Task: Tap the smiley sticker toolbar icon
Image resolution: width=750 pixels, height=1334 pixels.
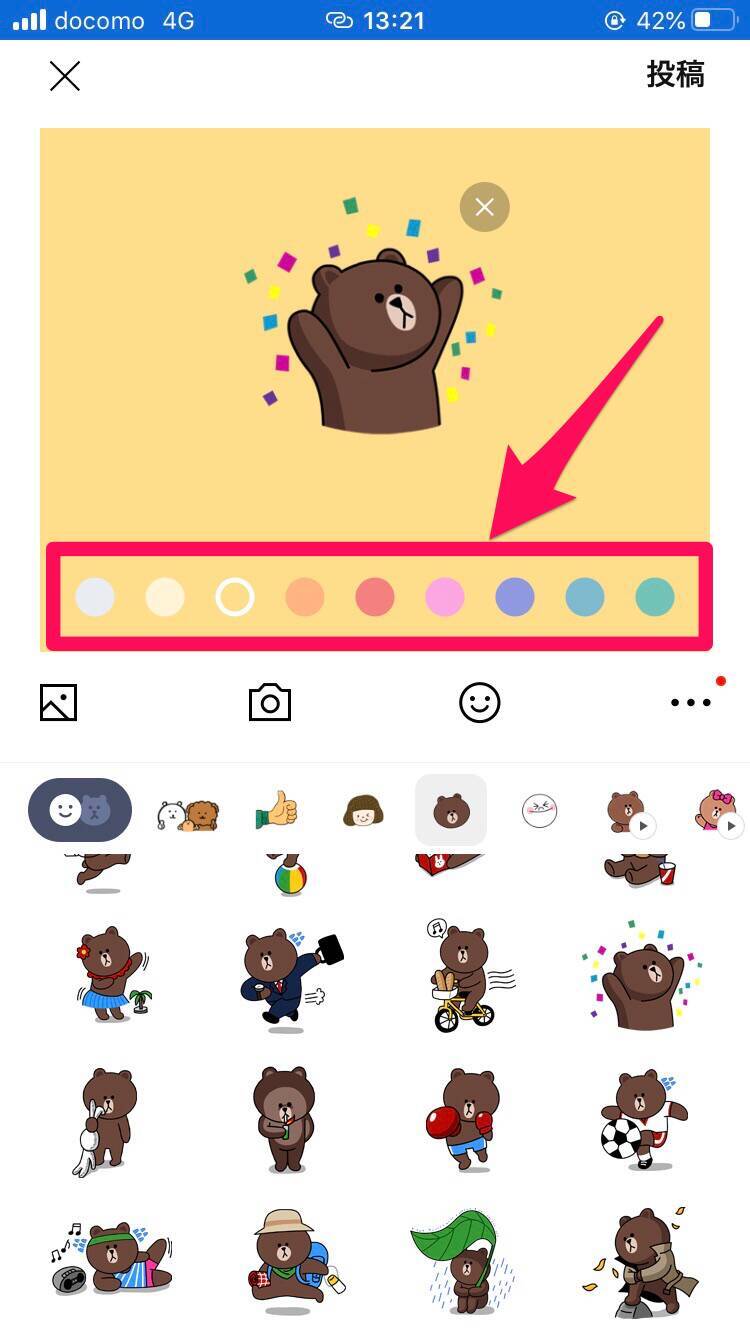Action: point(479,703)
